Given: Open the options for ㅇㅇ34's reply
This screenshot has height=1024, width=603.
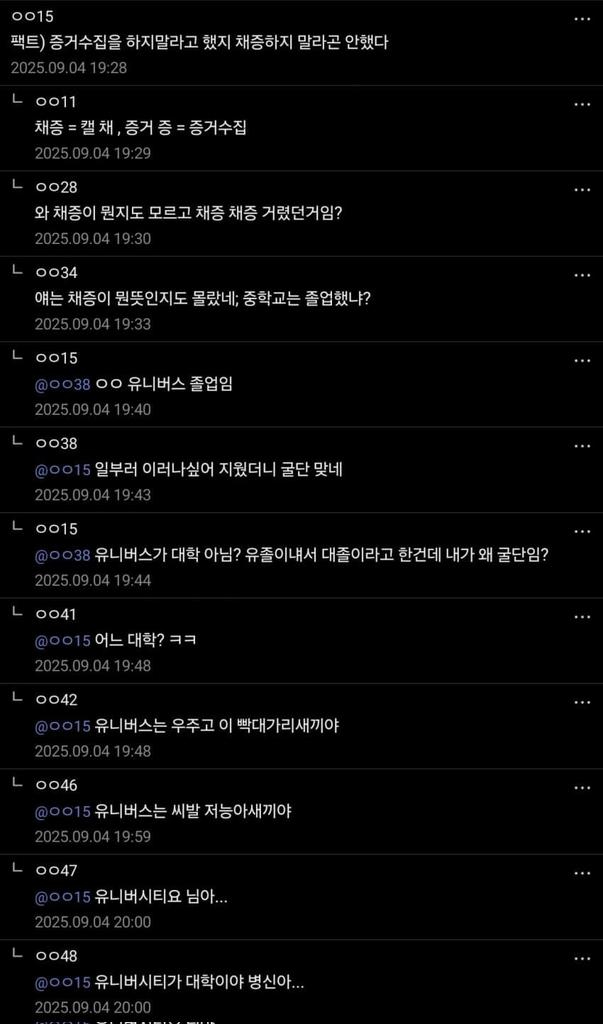Looking at the screenshot, I should click(x=582, y=275).
